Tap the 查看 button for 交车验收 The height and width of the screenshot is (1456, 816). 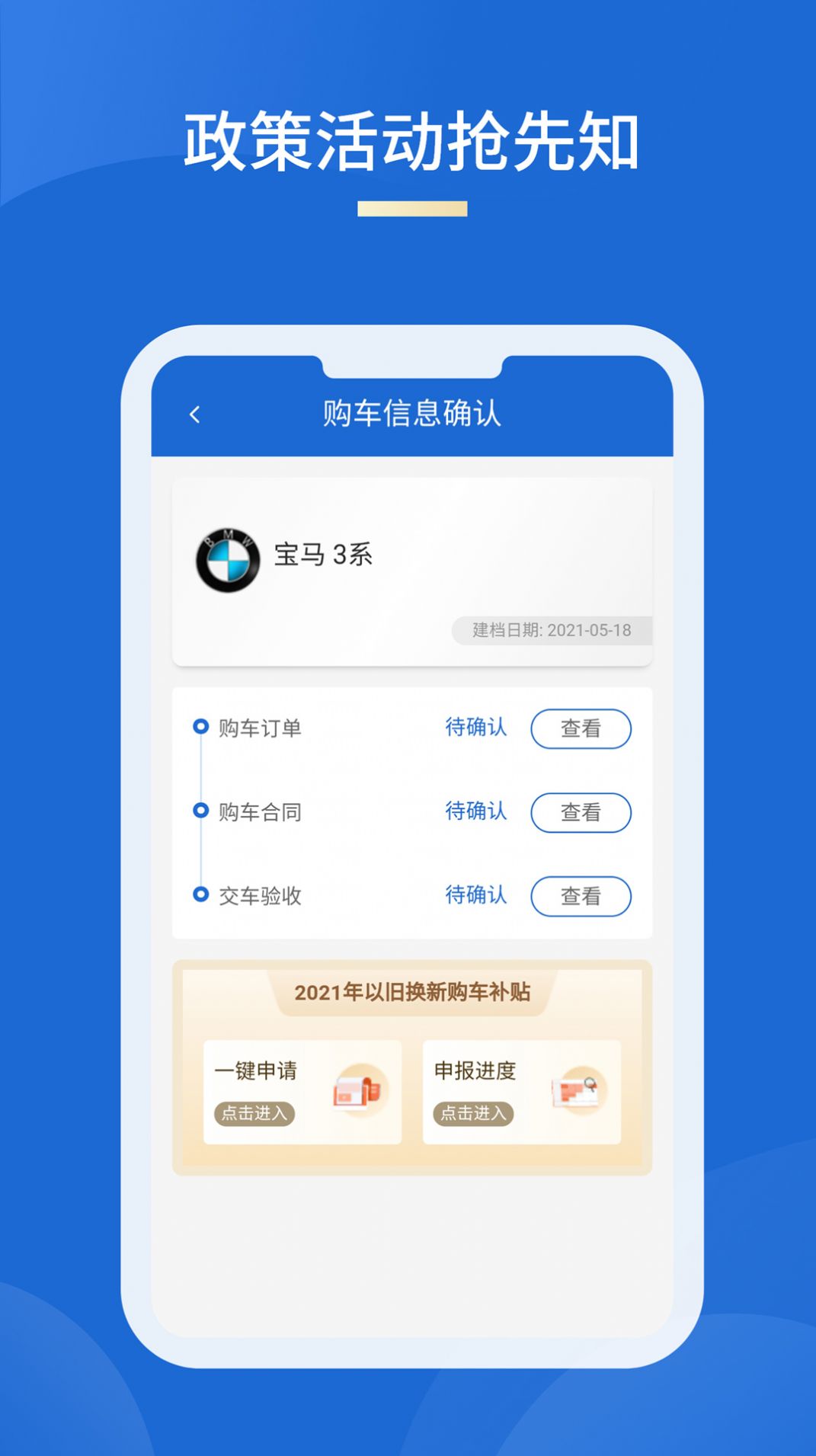pos(581,896)
